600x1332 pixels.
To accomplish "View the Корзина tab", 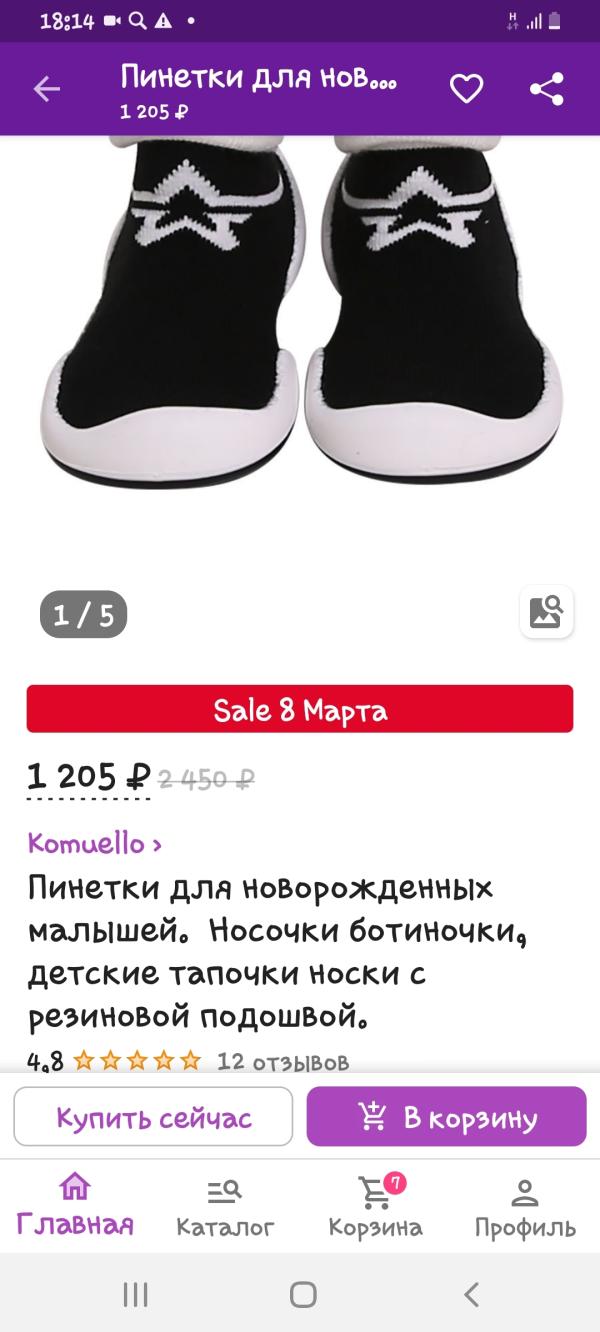I will tap(375, 1206).
